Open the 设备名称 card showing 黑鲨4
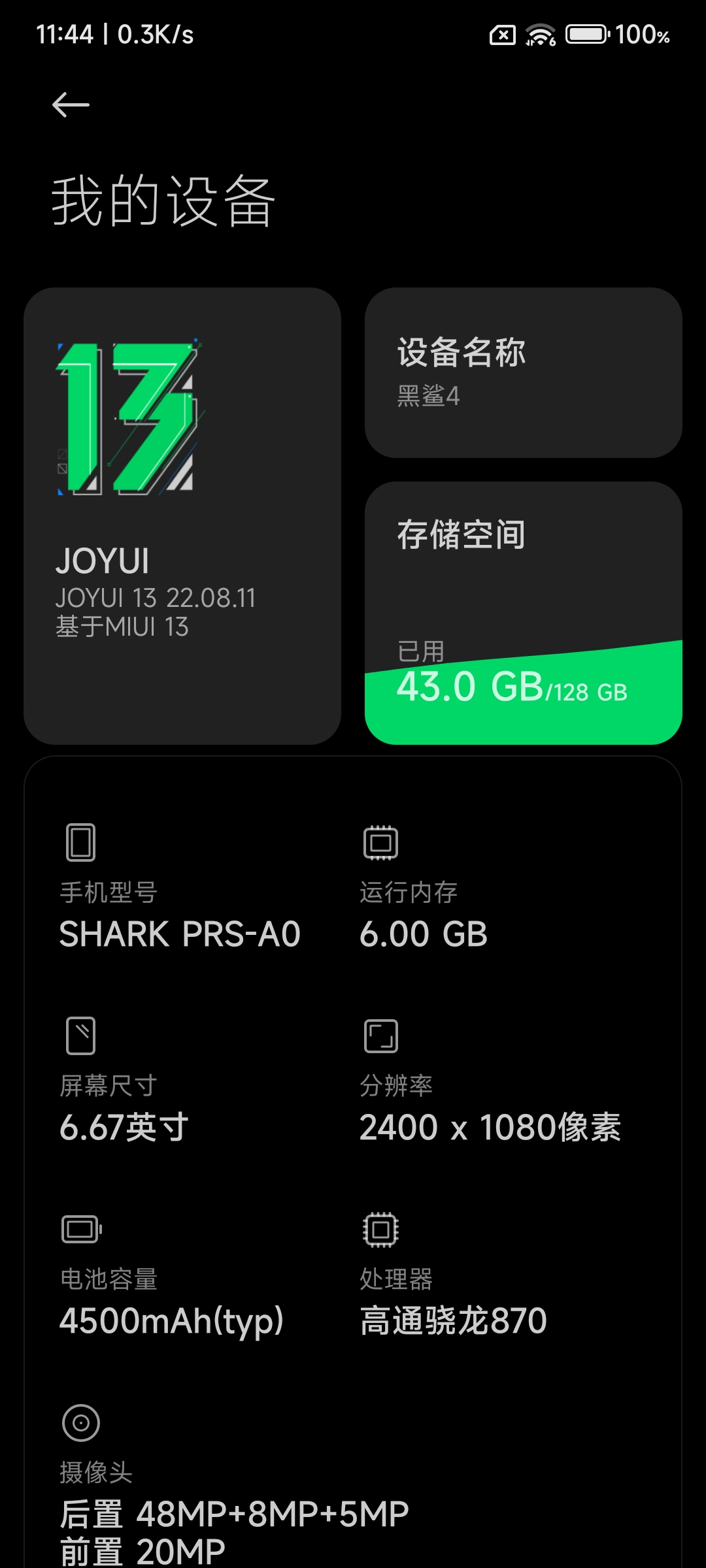The height and width of the screenshot is (1568, 706). tap(524, 372)
